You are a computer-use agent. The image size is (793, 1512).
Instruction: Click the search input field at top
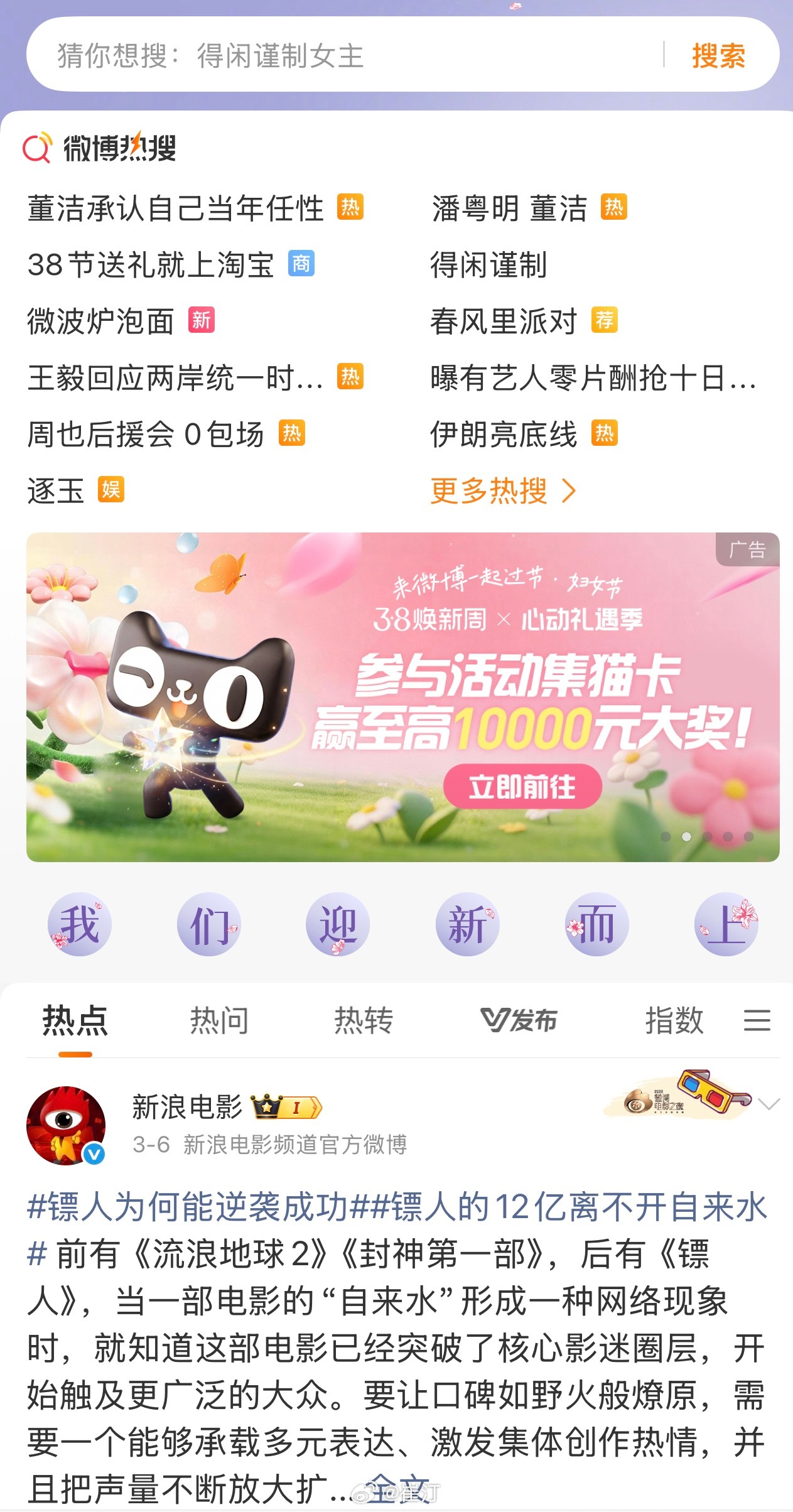pos(314,55)
